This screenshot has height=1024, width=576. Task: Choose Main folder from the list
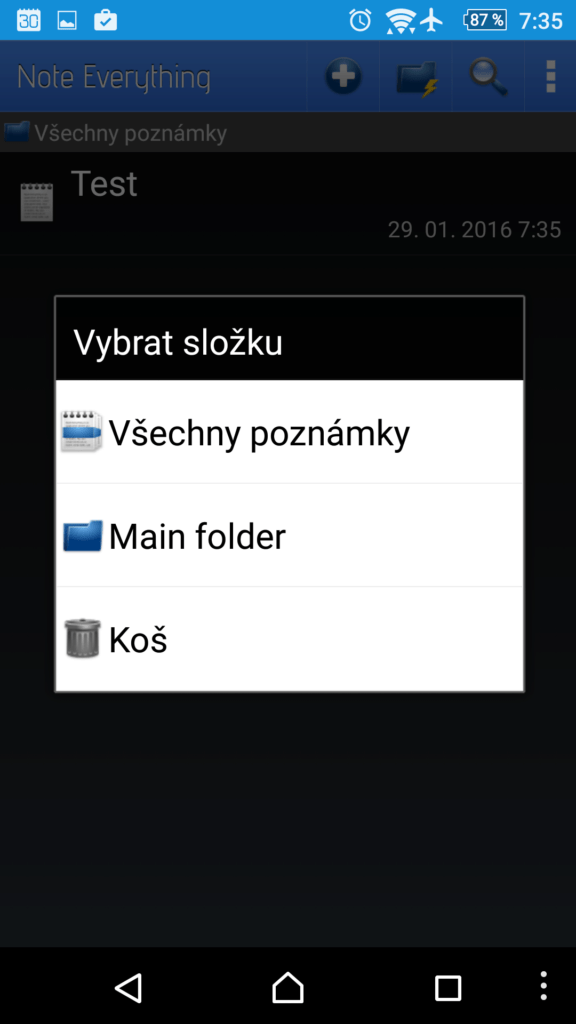[x=289, y=536]
